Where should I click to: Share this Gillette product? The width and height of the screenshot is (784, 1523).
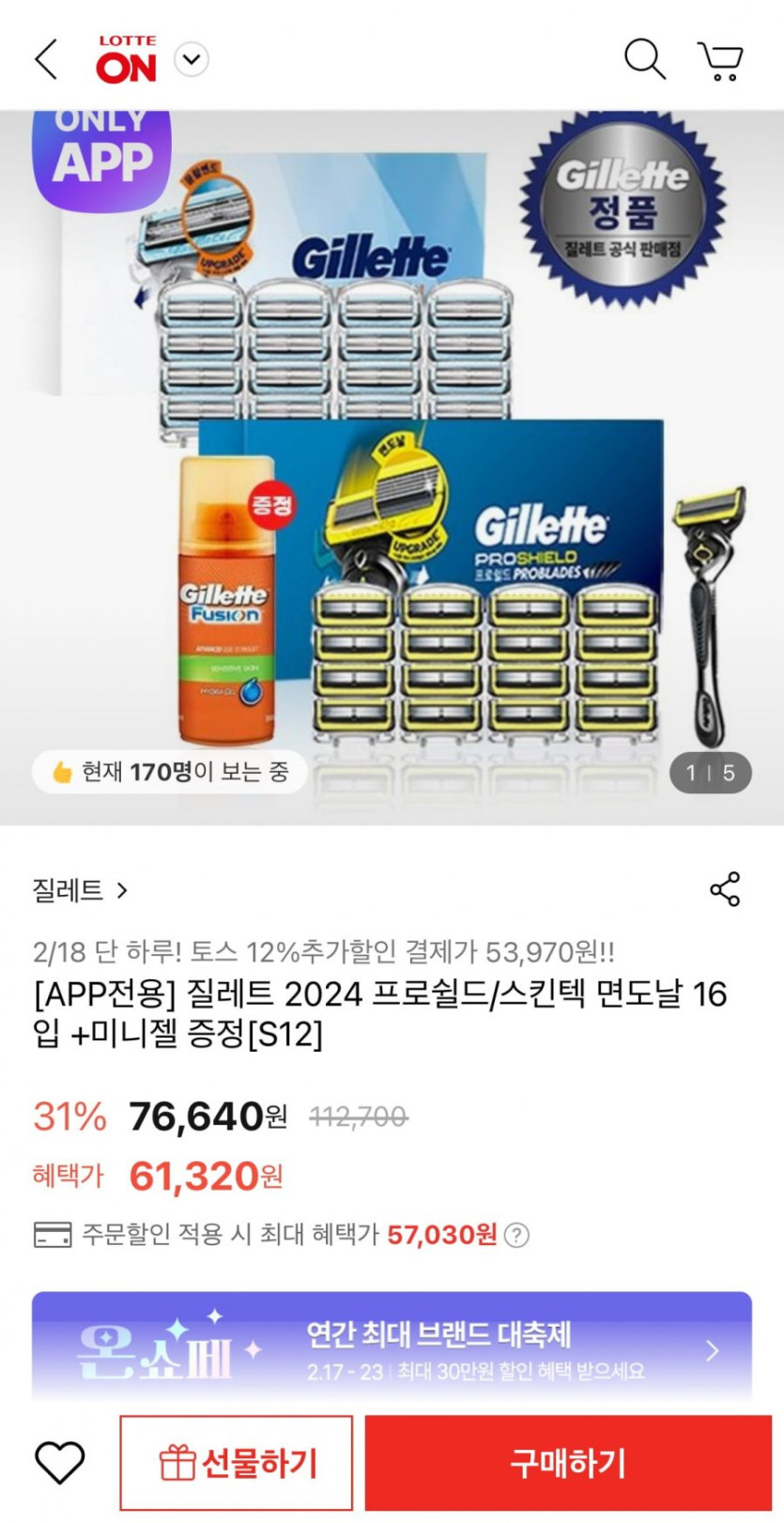coord(725,889)
